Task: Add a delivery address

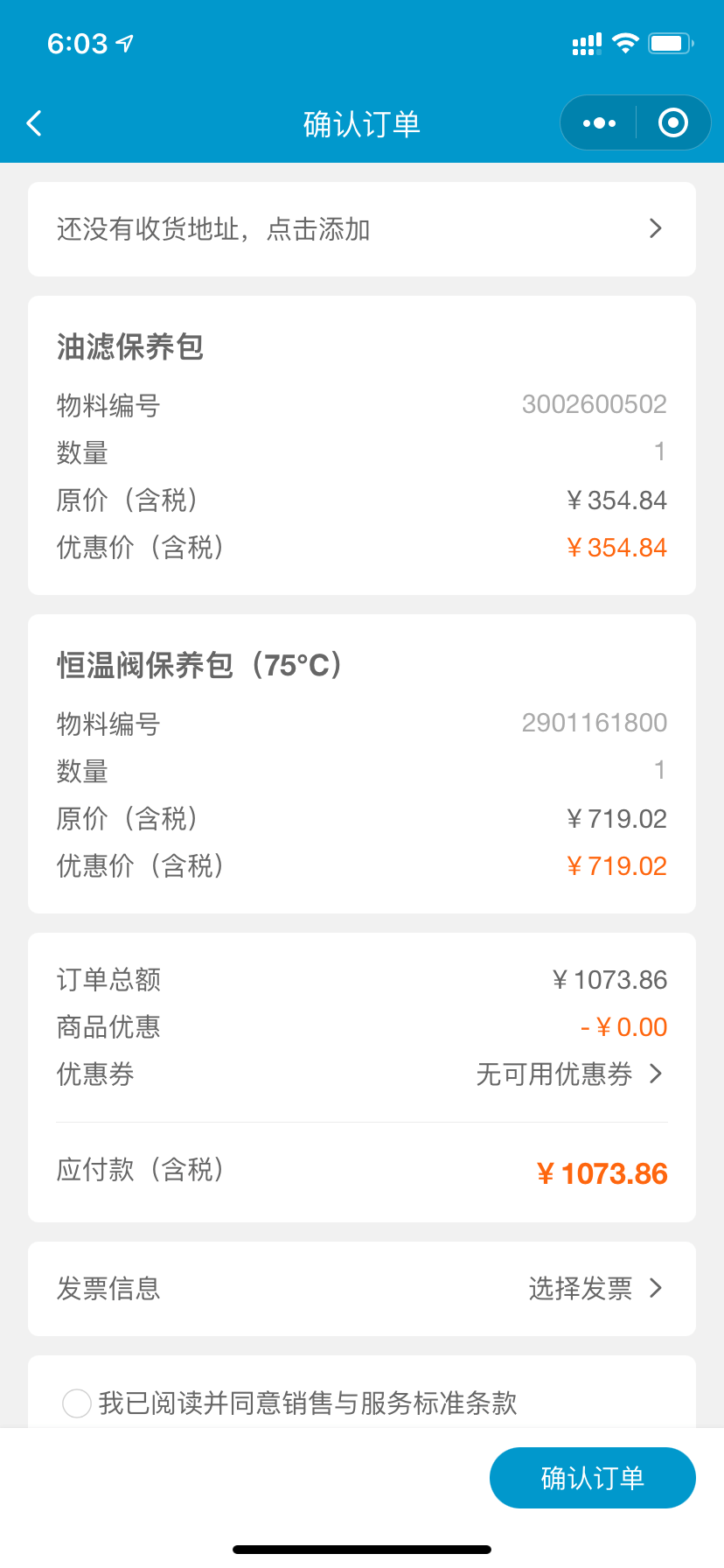Action: point(361,229)
